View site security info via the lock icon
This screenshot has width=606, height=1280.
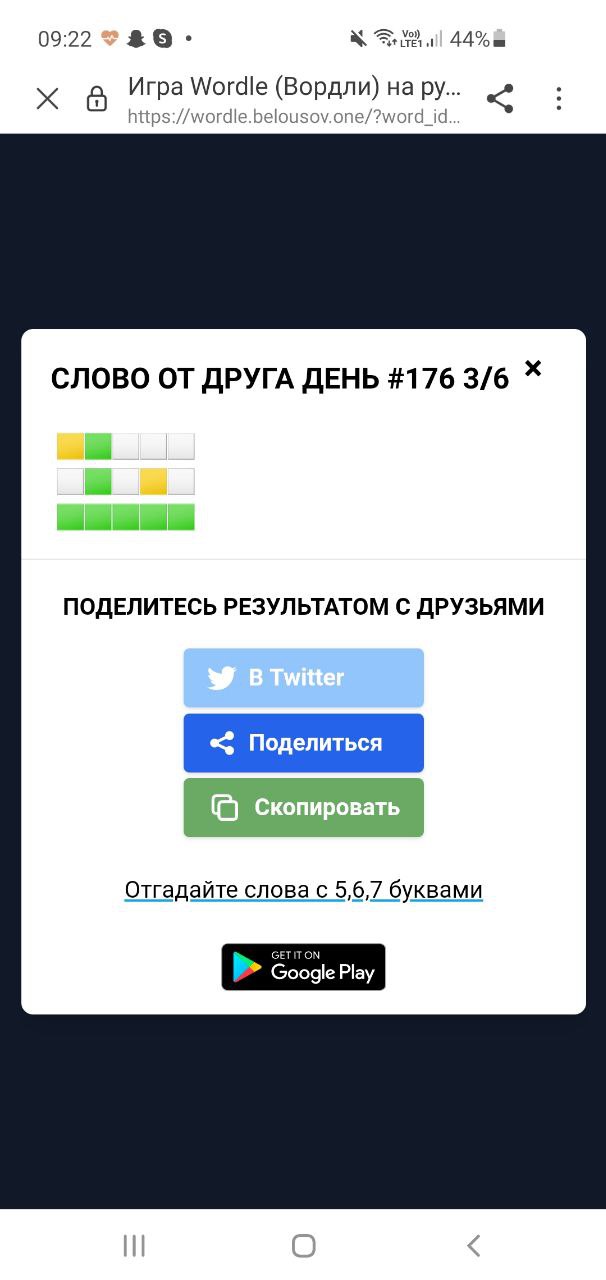[97, 98]
